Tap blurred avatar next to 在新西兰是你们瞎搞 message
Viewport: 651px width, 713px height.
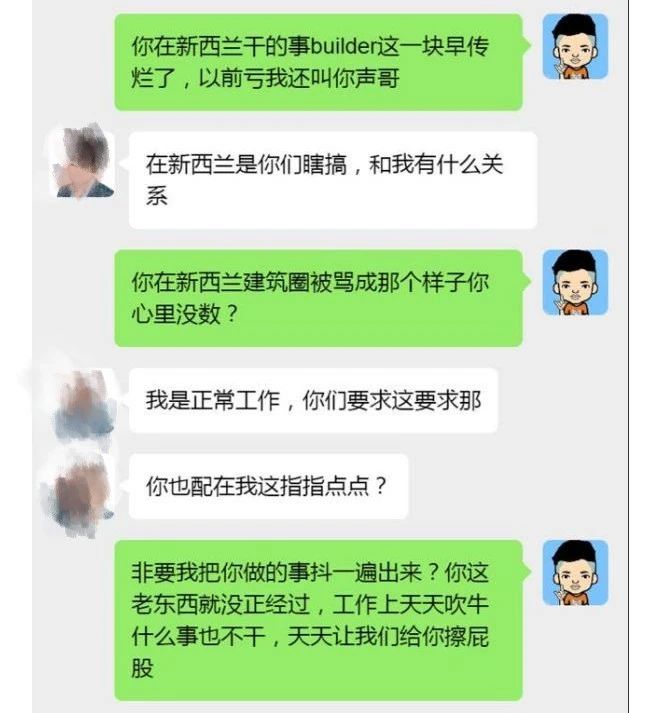point(84,164)
